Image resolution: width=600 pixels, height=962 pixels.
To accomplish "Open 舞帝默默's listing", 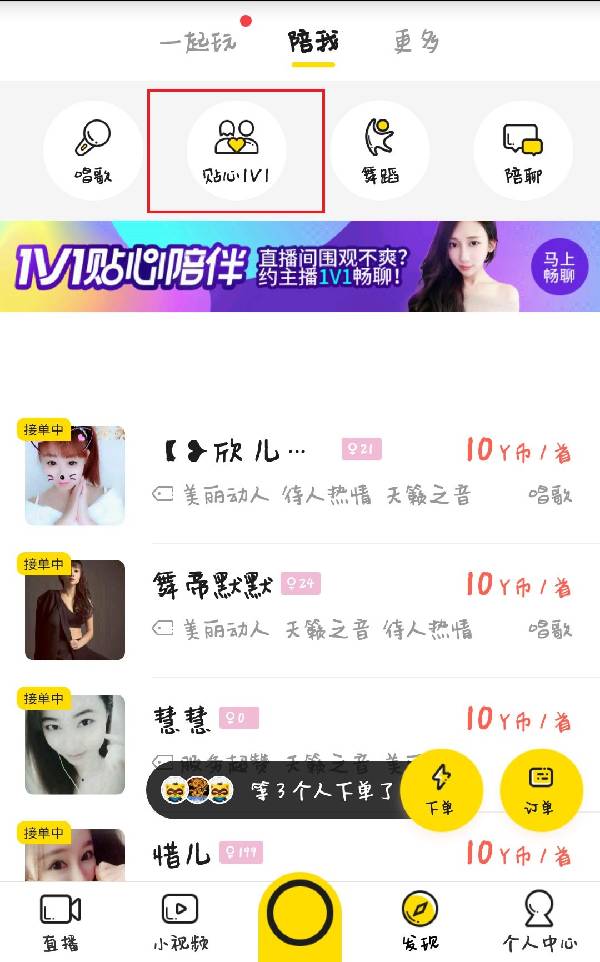I will tap(300, 610).
